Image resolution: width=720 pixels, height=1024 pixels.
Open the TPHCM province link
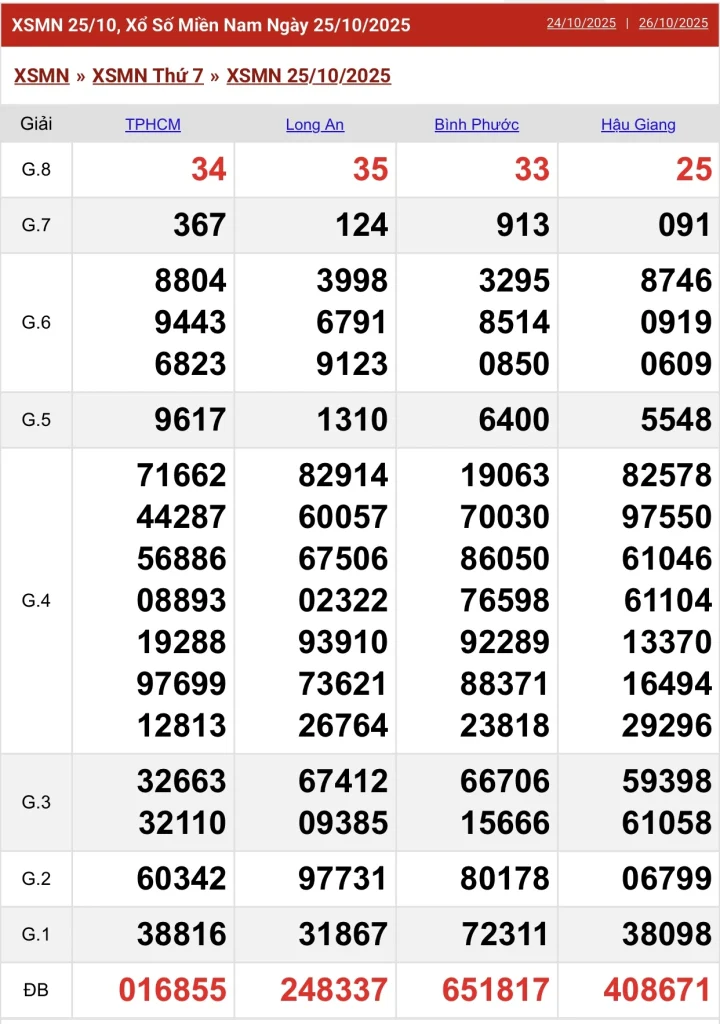click(153, 125)
